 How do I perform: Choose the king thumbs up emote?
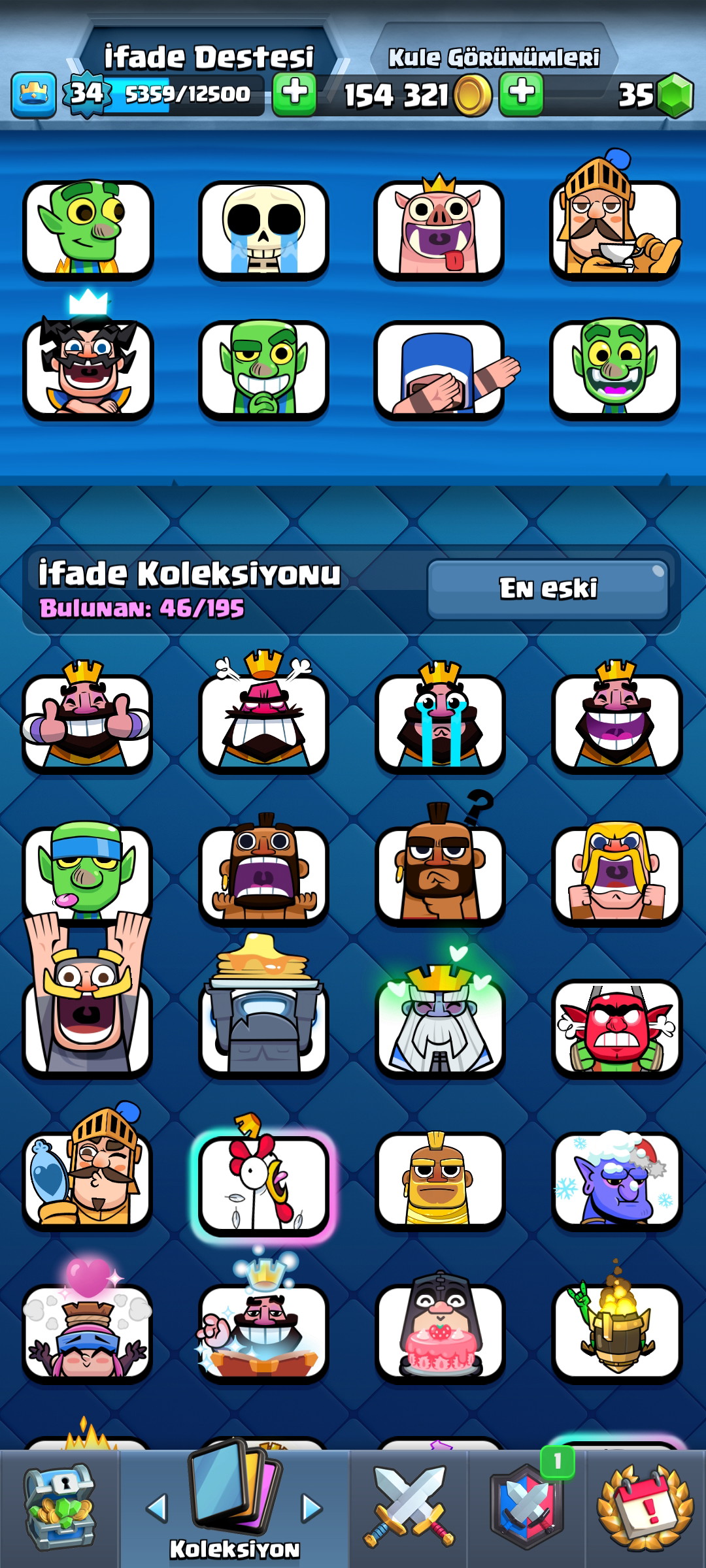coord(87,716)
